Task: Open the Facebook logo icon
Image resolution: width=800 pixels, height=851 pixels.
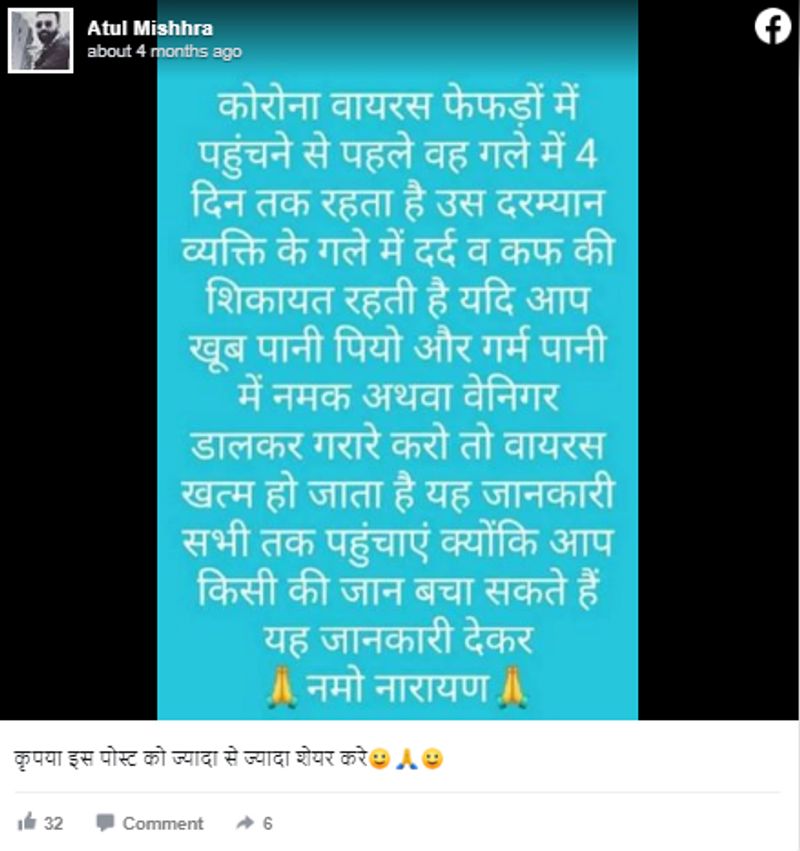Action: (x=772, y=28)
